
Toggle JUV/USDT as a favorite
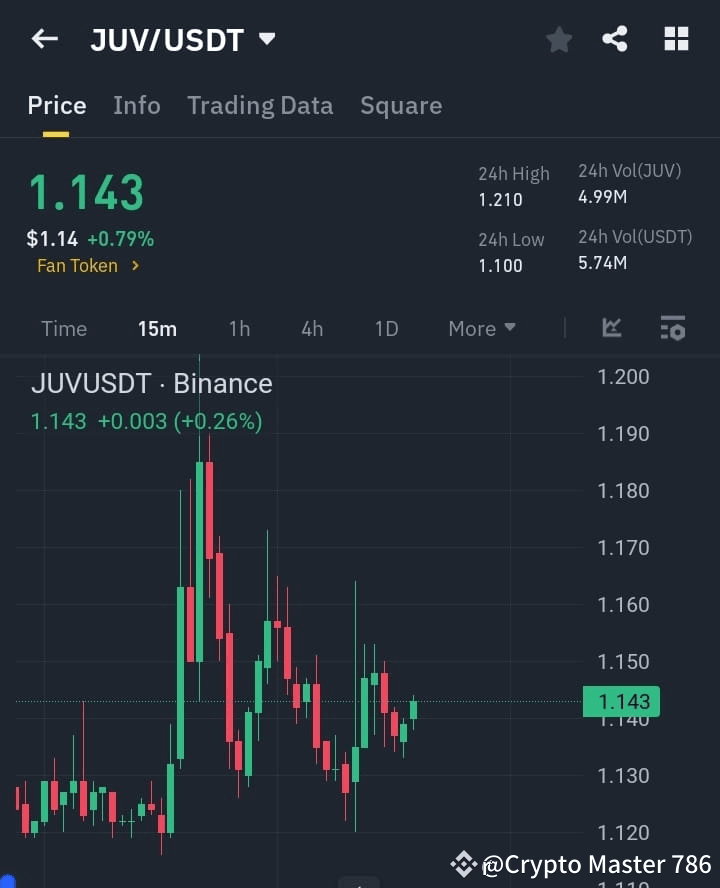pyautogui.click(x=558, y=39)
